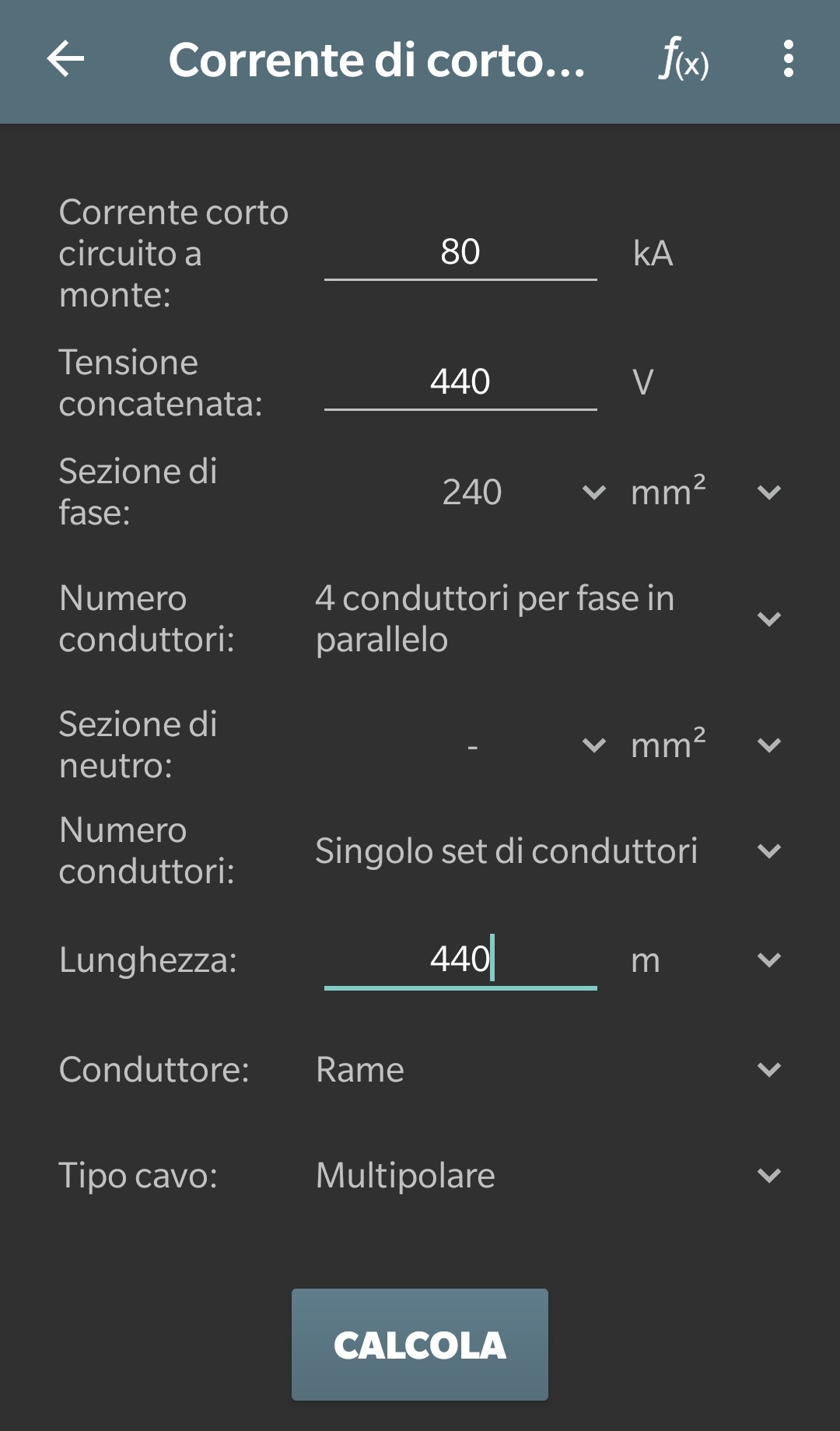The width and height of the screenshot is (840, 1431).
Task: Edit the Tensione concatenata voltage field
Action: click(460, 382)
